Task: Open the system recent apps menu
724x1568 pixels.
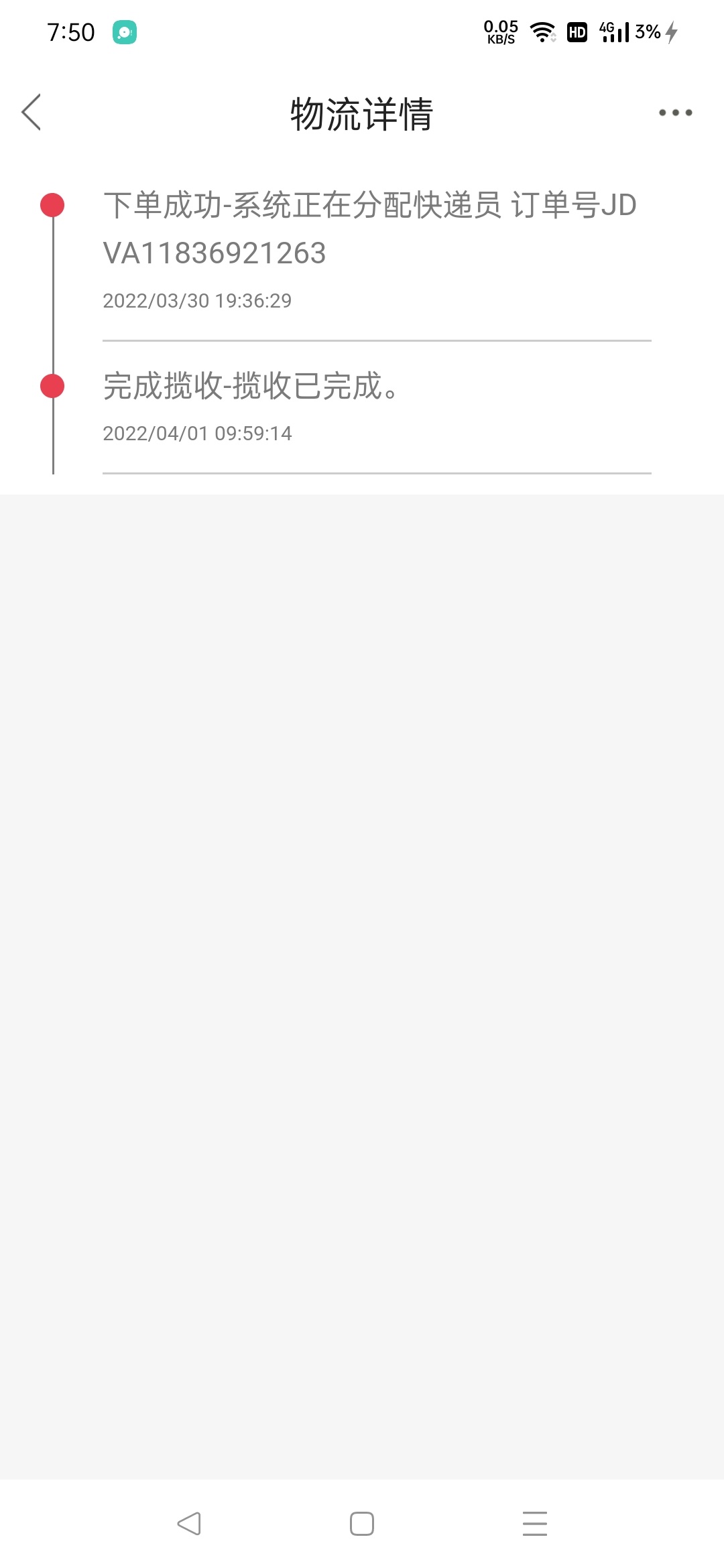Action: tap(535, 1523)
